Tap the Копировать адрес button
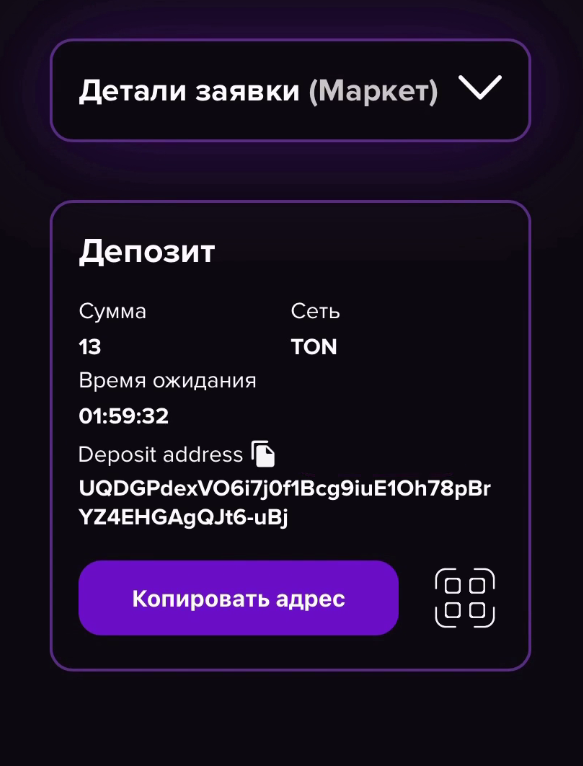Viewport: 583px width, 766px height. (x=238, y=598)
